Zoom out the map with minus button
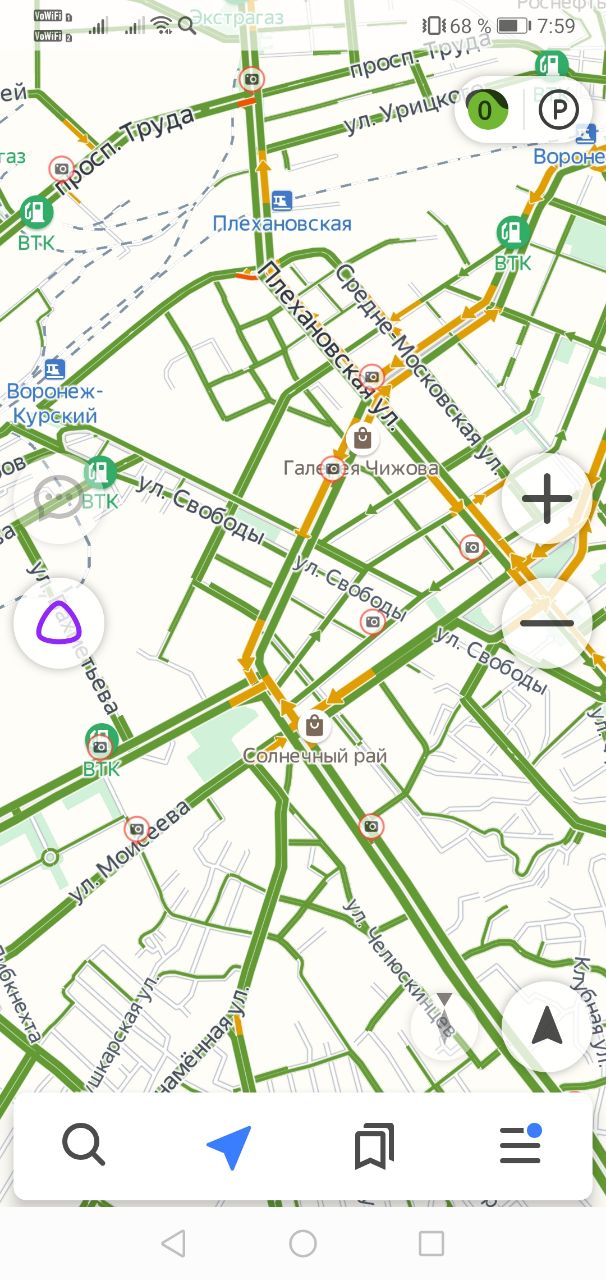606x1280 pixels. pyautogui.click(x=547, y=623)
